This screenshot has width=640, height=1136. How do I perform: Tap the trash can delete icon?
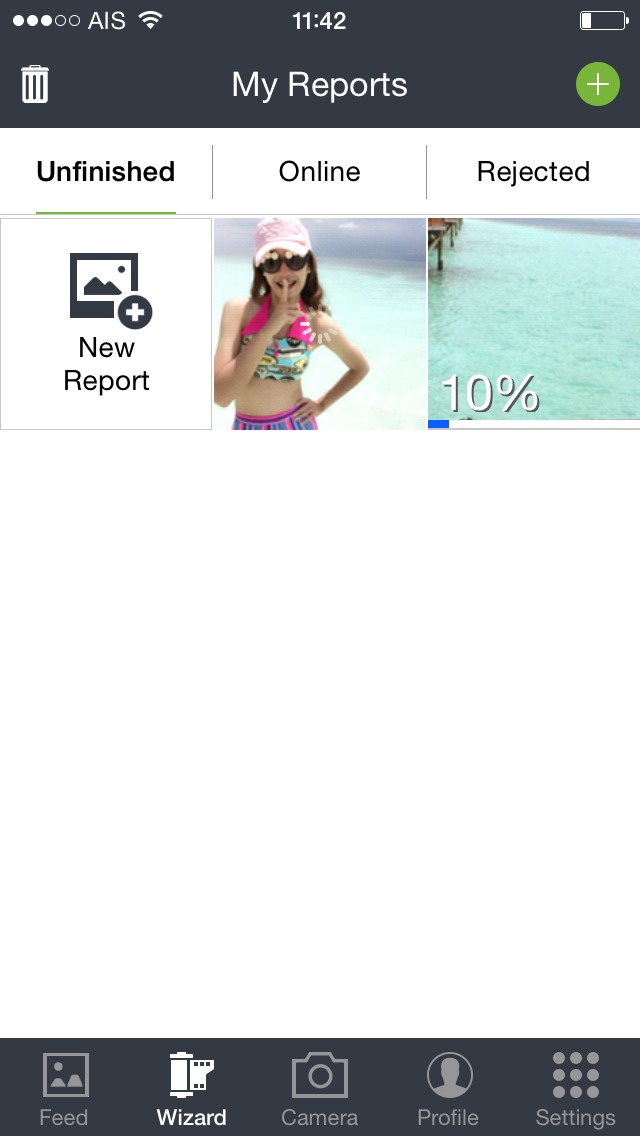coord(35,84)
